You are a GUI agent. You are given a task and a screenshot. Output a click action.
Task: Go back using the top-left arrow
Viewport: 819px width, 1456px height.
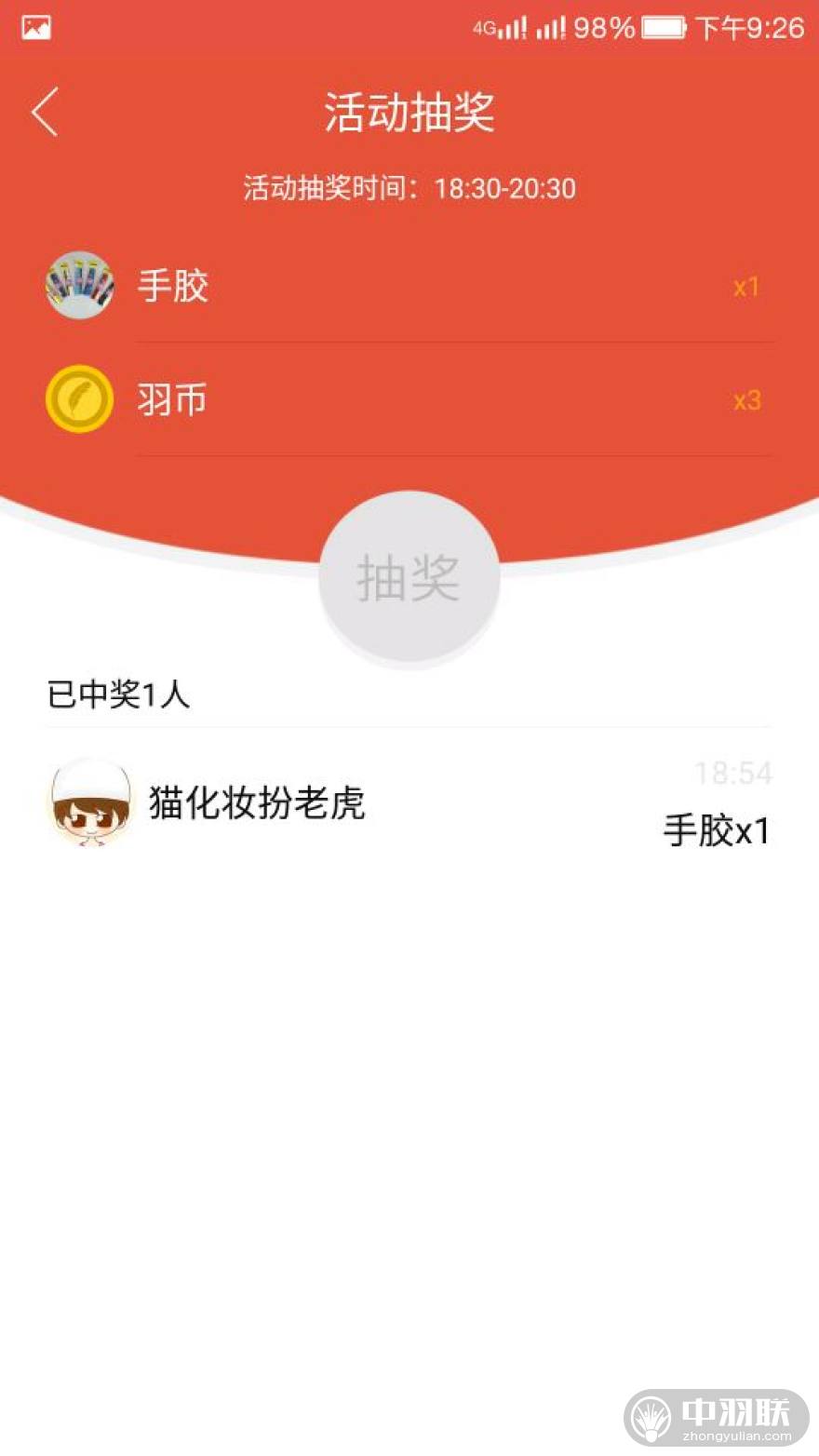point(45,112)
